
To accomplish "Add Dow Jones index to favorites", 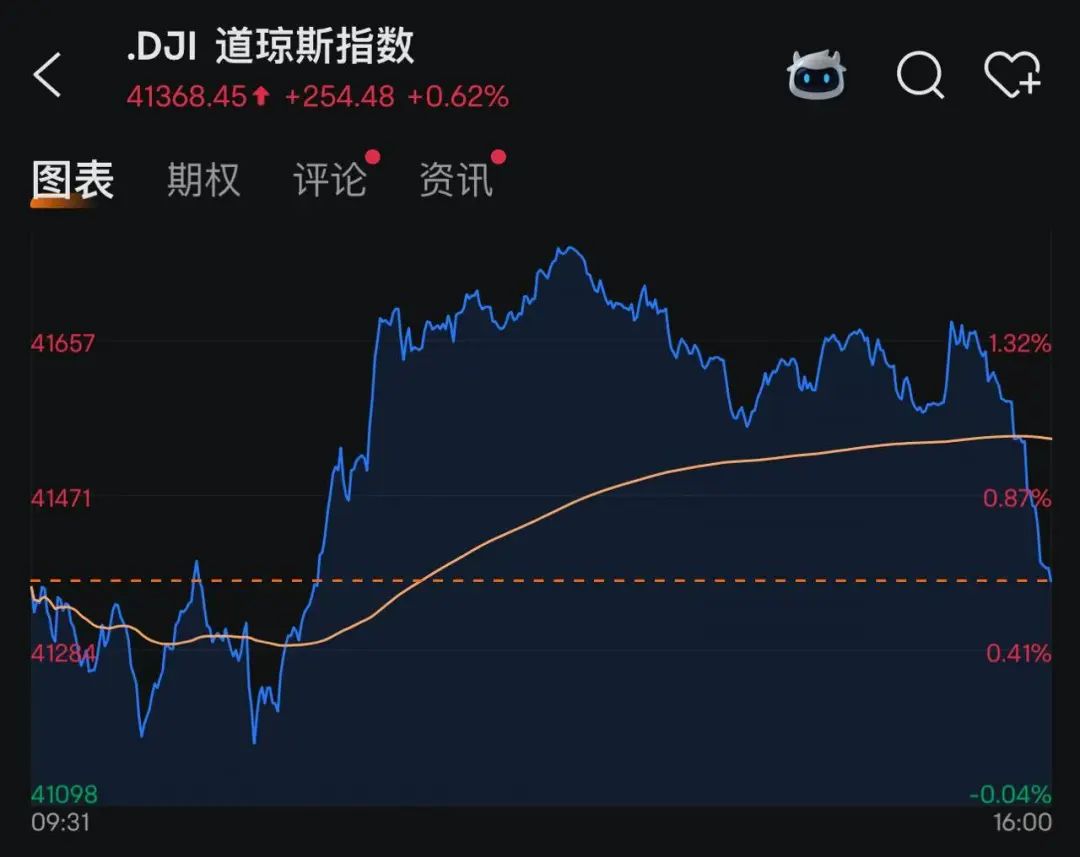I will coord(1012,75).
